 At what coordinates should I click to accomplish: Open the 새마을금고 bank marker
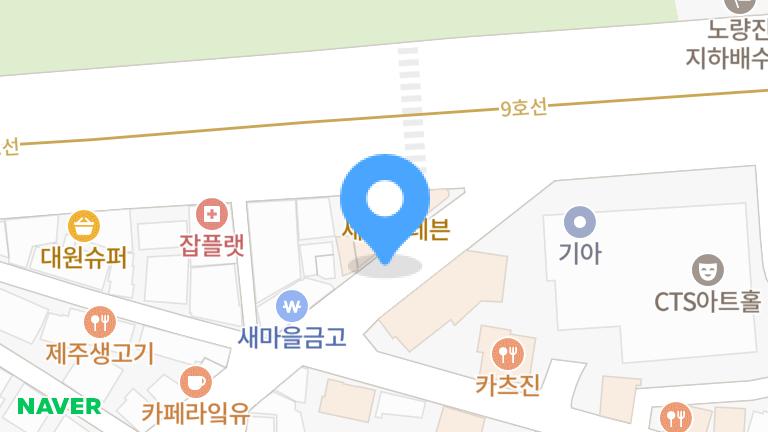pyautogui.click(x=292, y=305)
